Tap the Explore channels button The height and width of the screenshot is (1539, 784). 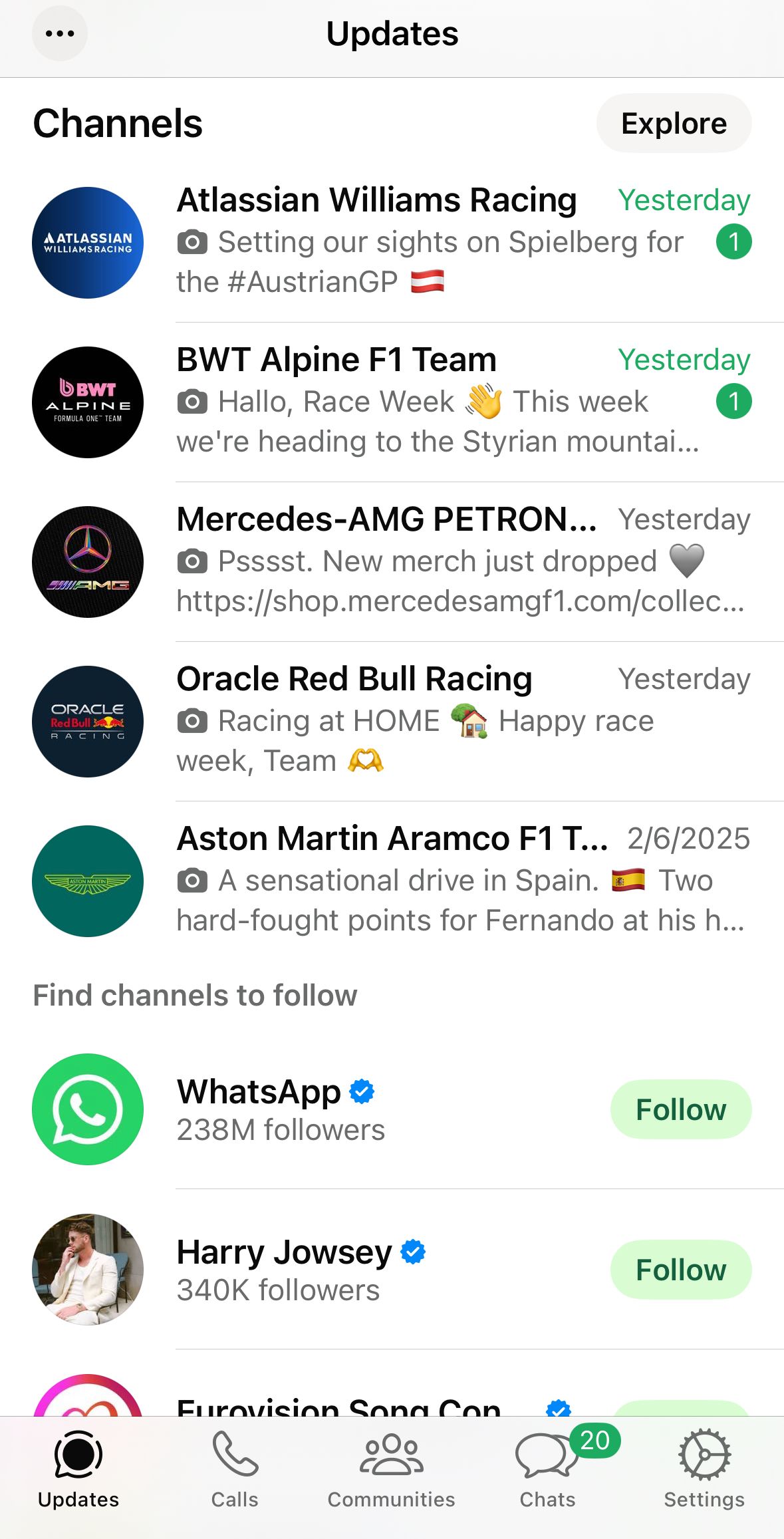pos(674,124)
